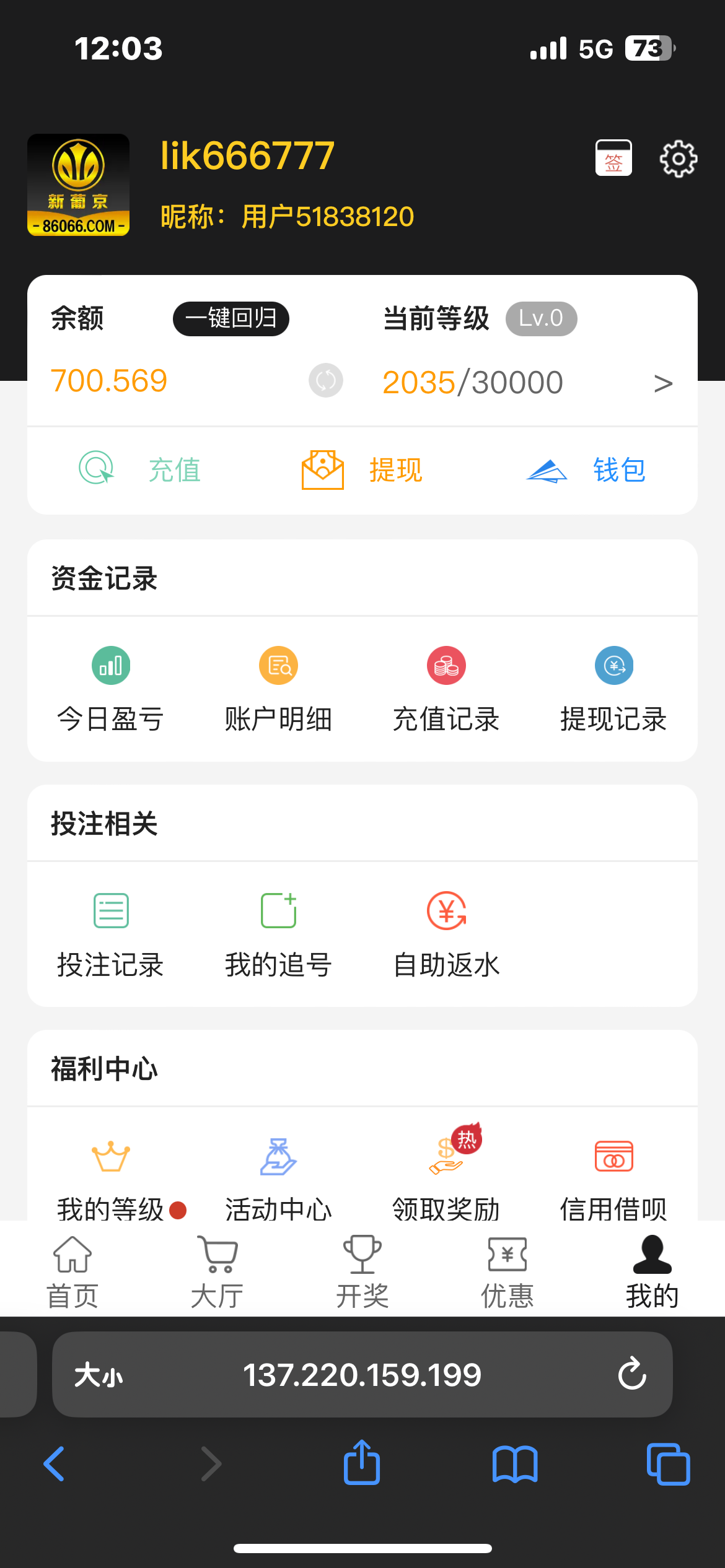
Task: Activate 一键回归 one-key recall
Action: [x=231, y=318]
